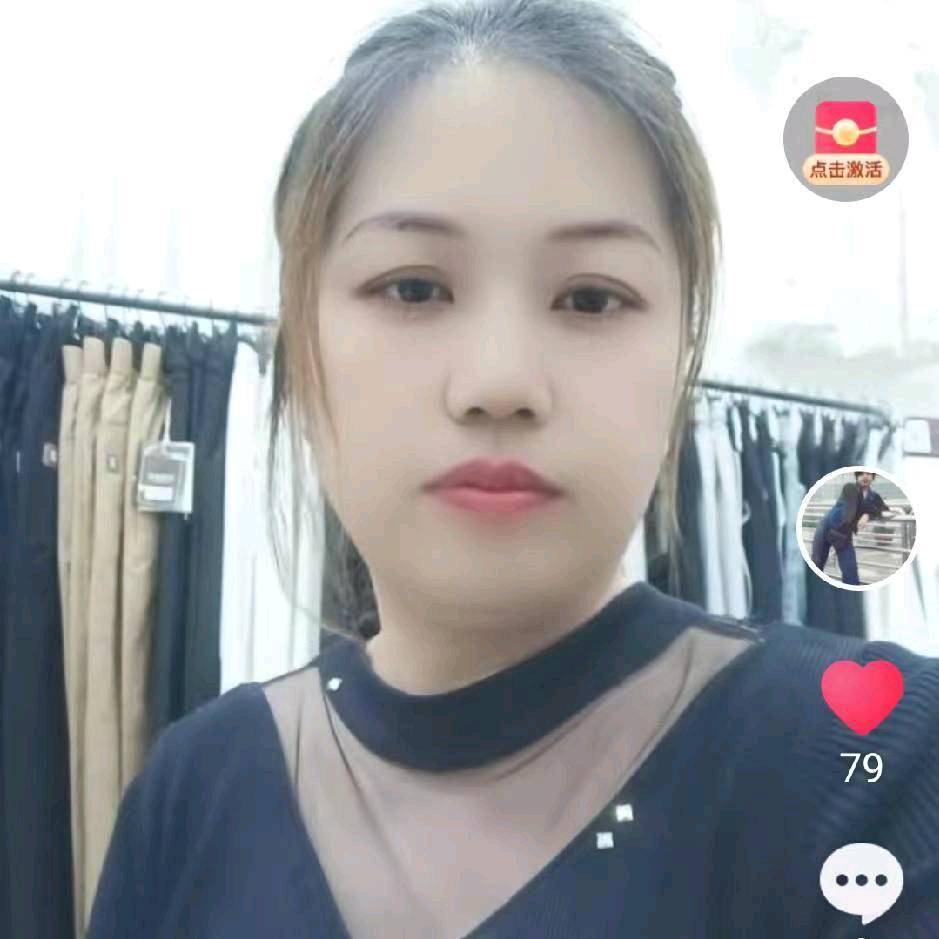Like the video with the heart icon

point(862,696)
